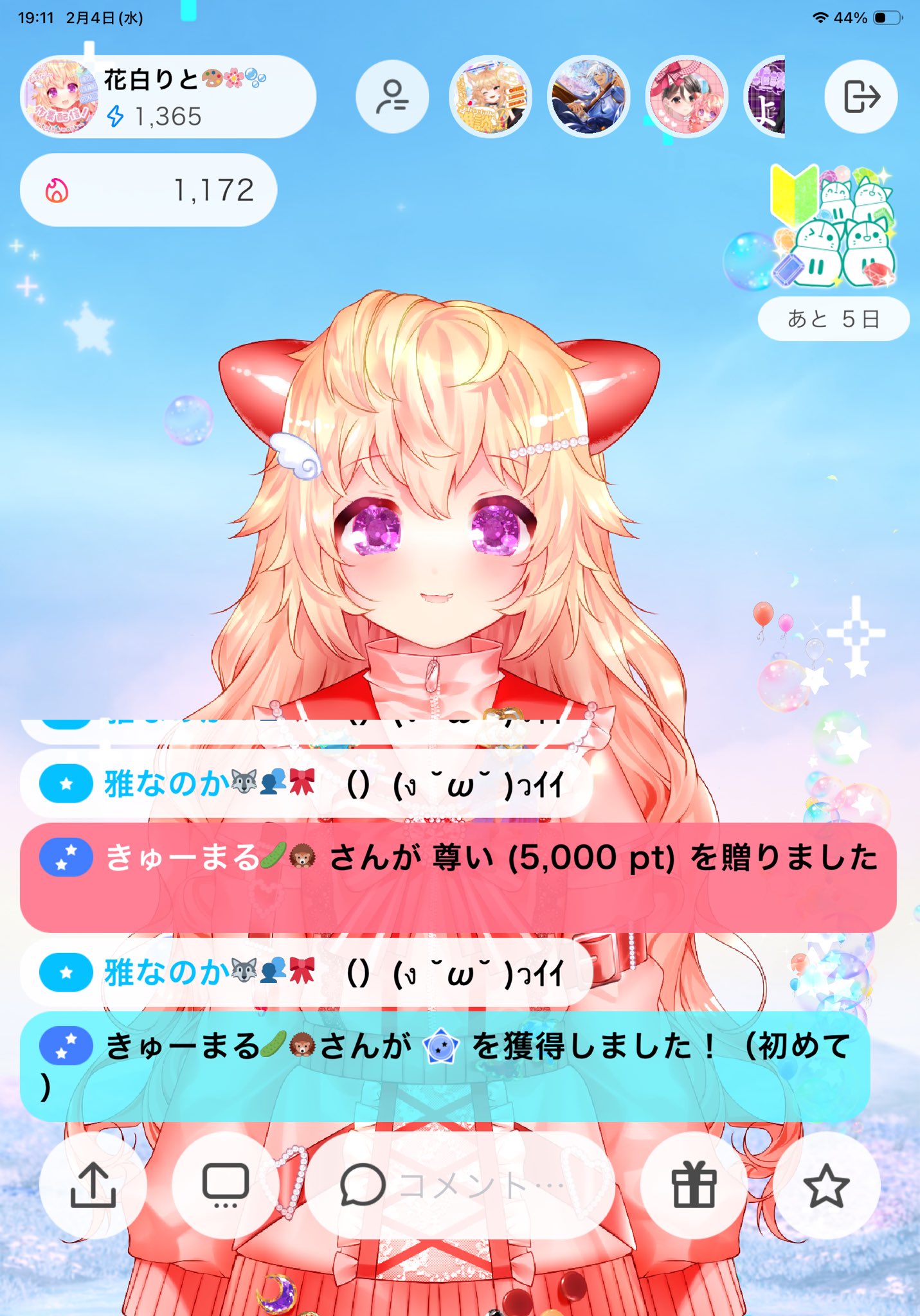920x1316 pixels.
Task: Open streamer 花白りと's profile pill
Action: [x=167, y=96]
